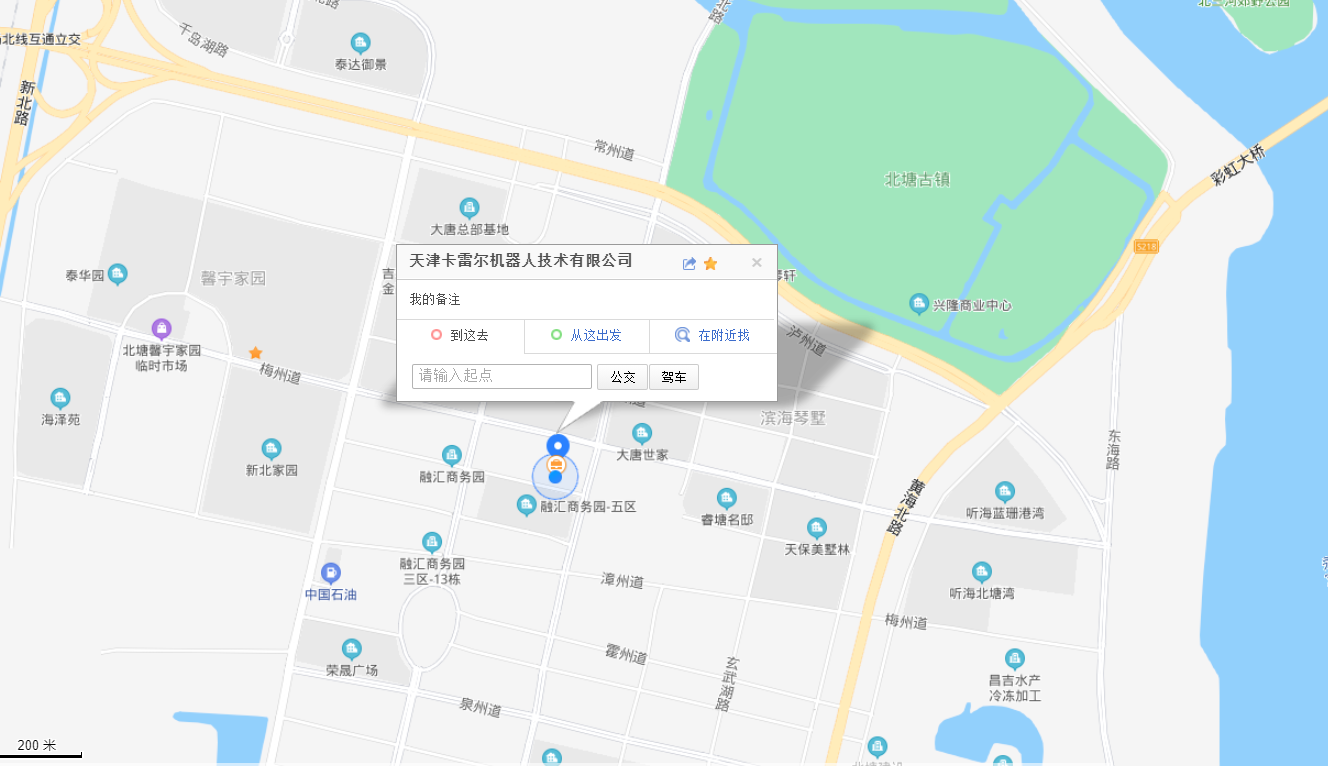Open the 北塘馨宇家园临时市场 marker

(x=161, y=328)
